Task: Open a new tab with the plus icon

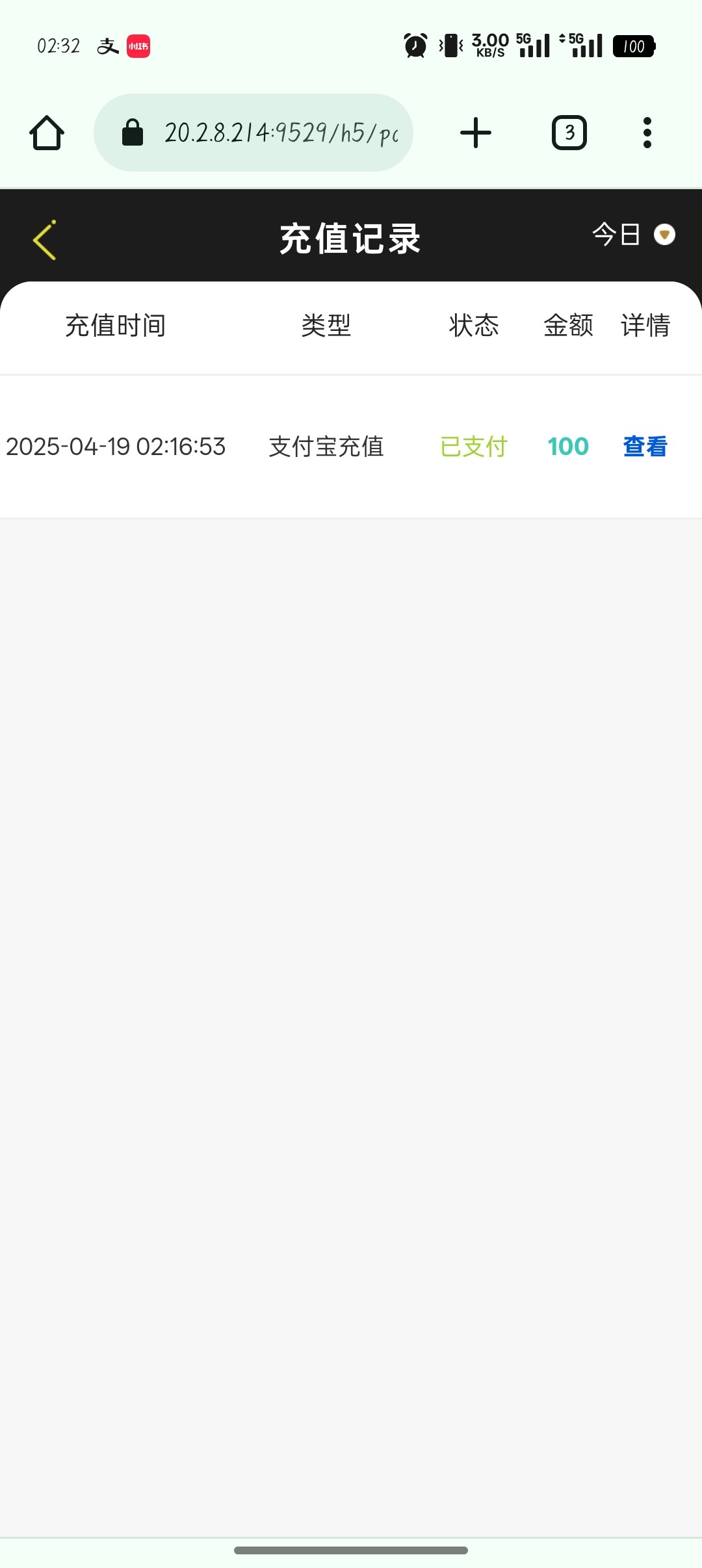Action: pos(476,132)
